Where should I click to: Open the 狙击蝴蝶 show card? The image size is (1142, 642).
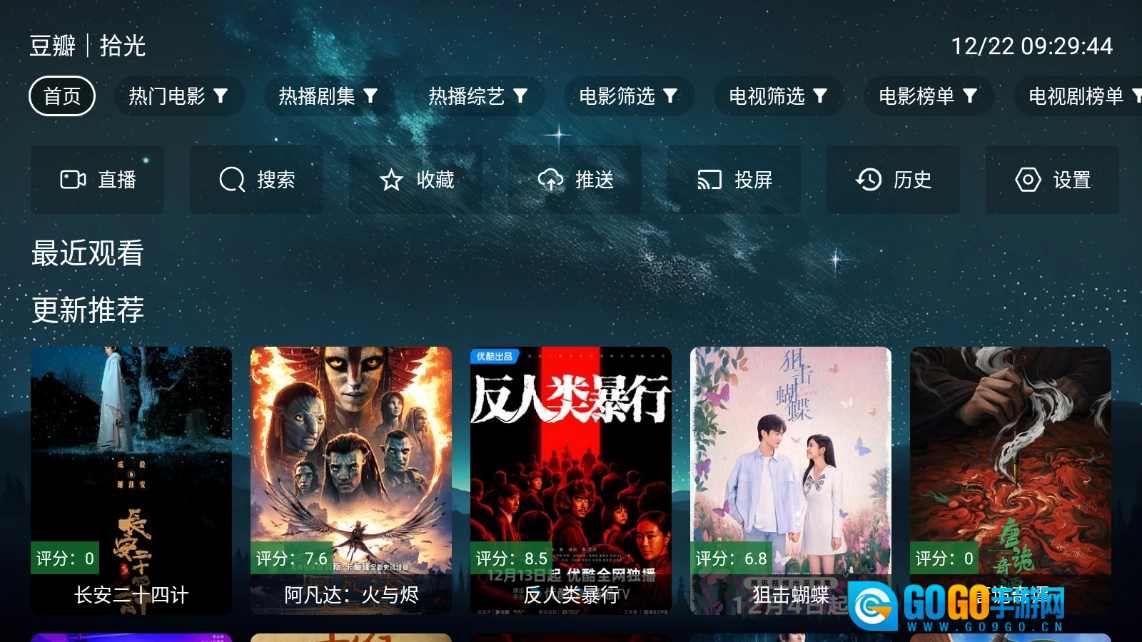(x=791, y=480)
